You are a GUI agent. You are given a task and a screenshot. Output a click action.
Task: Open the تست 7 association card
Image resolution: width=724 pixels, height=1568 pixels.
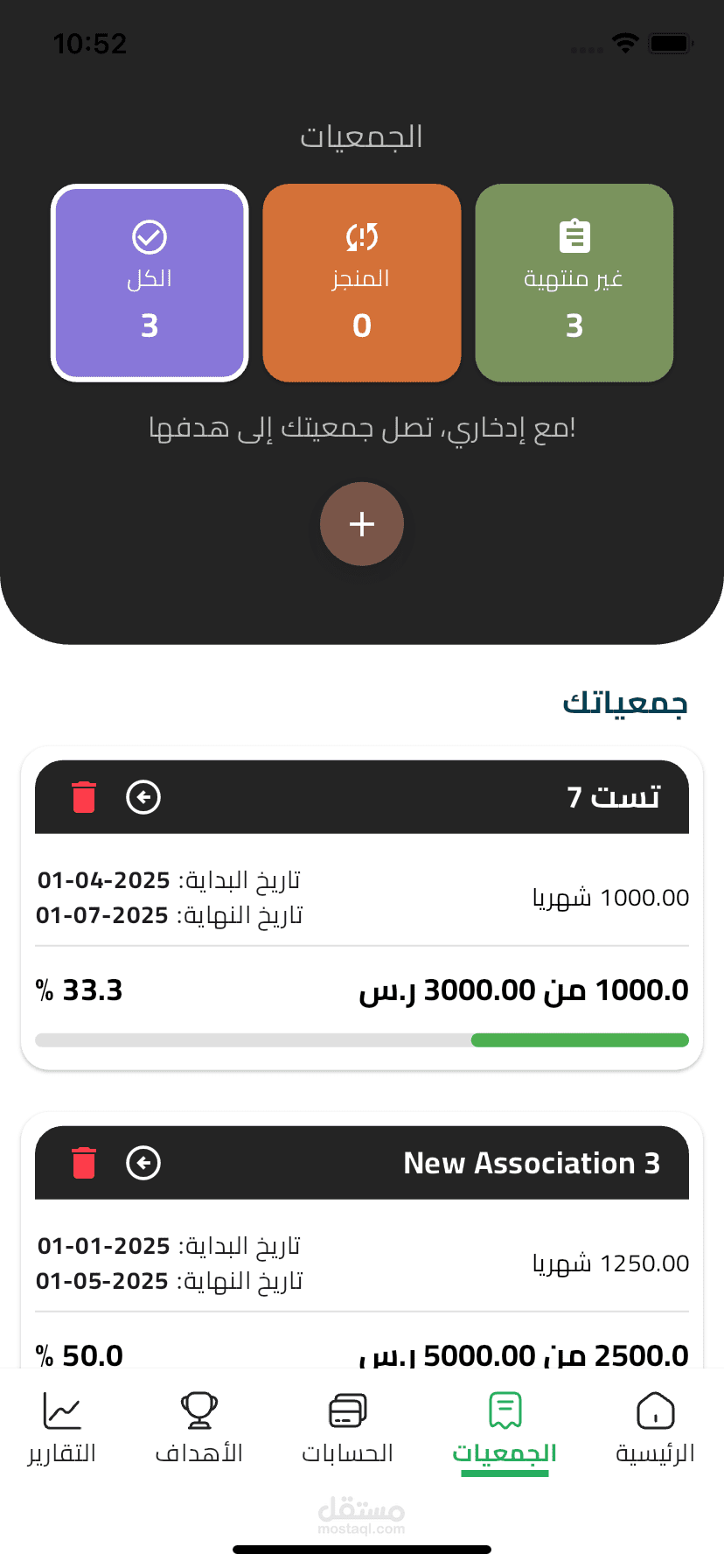tap(362, 908)
